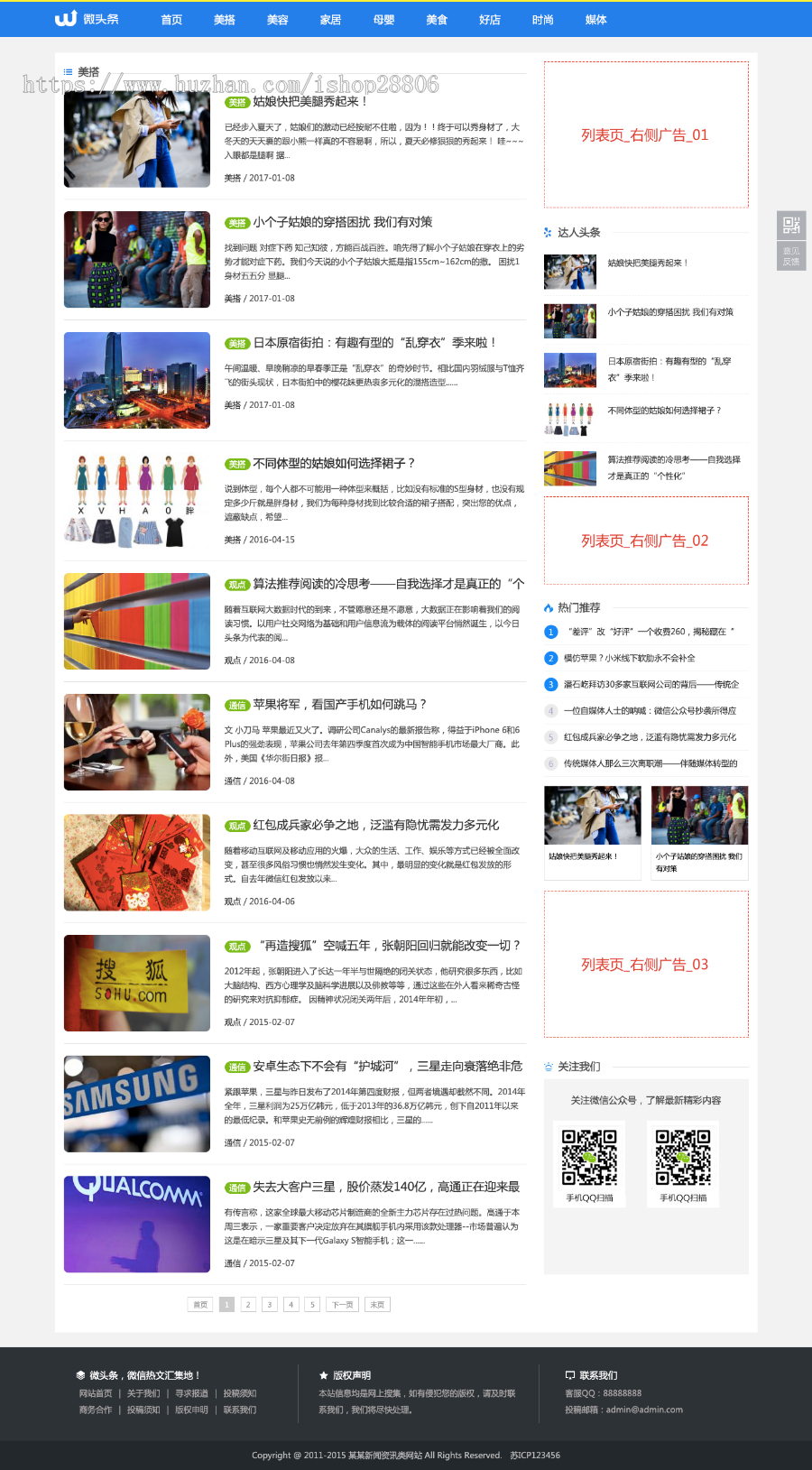Image resolution: width=812 pixels, height=1470 pixels.
Task: Open the 搜狐 article image
Action: [137, 983]
